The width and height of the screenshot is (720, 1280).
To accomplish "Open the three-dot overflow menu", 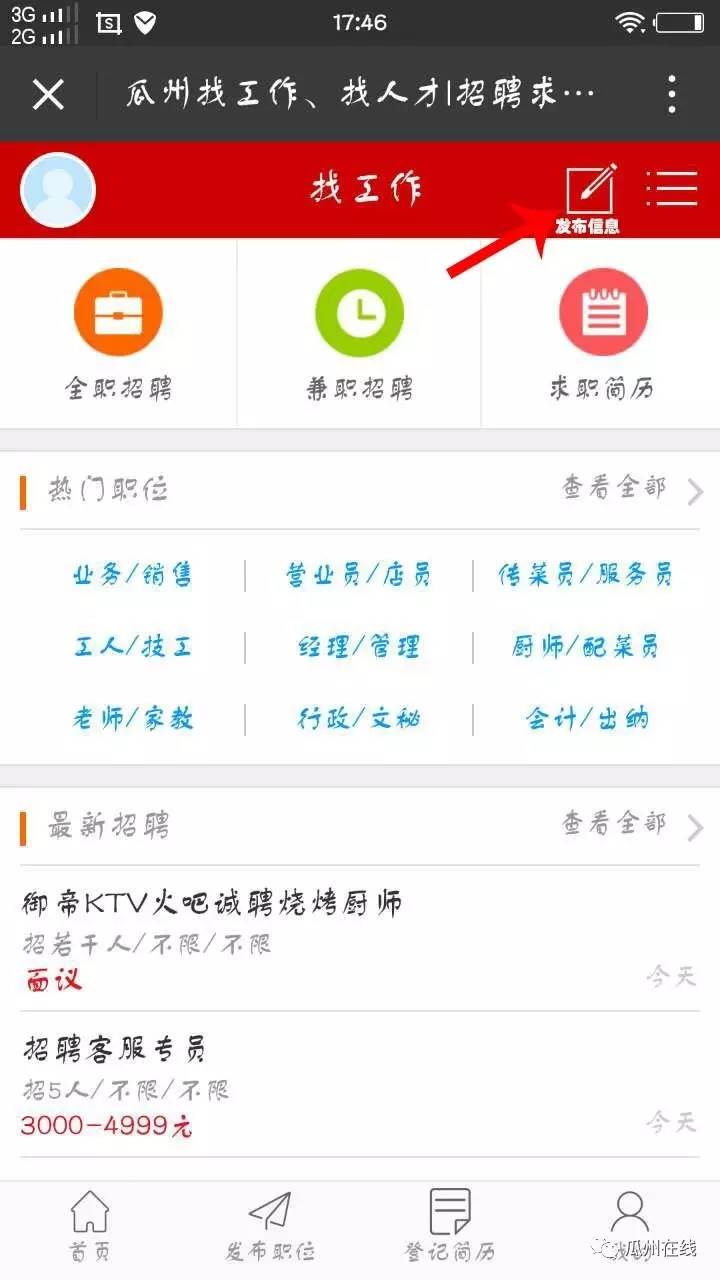I will point(672,94).
